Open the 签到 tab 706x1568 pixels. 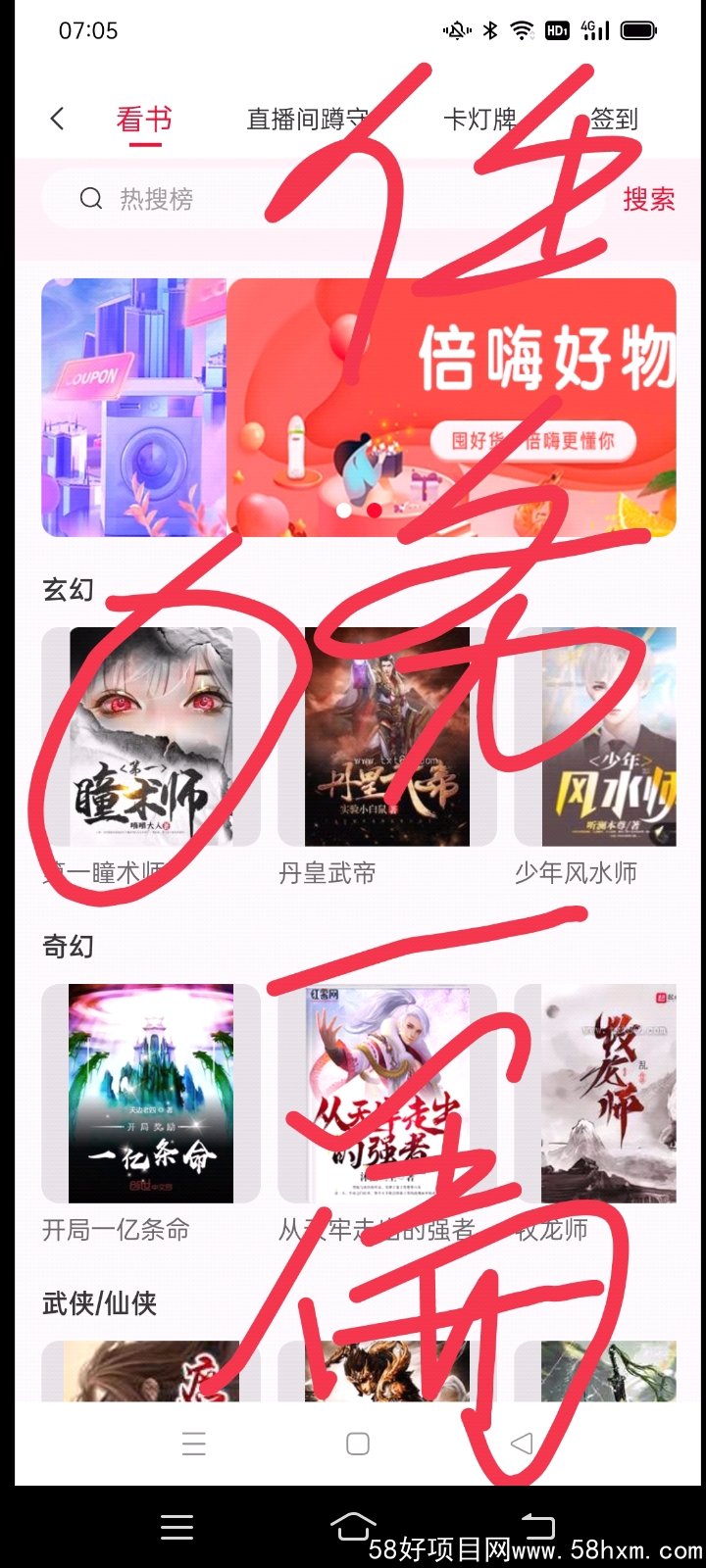point(614,120)
